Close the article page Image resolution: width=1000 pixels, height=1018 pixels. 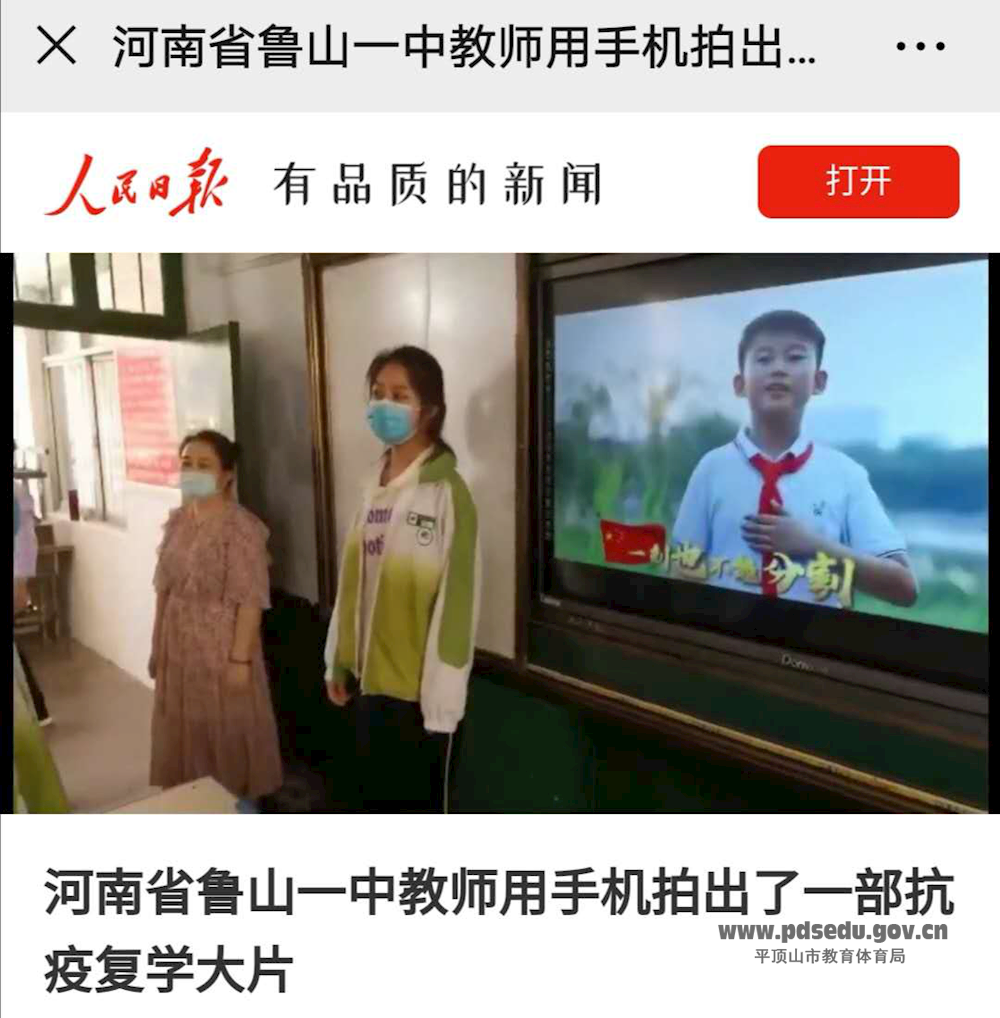(x=56, y=46)
